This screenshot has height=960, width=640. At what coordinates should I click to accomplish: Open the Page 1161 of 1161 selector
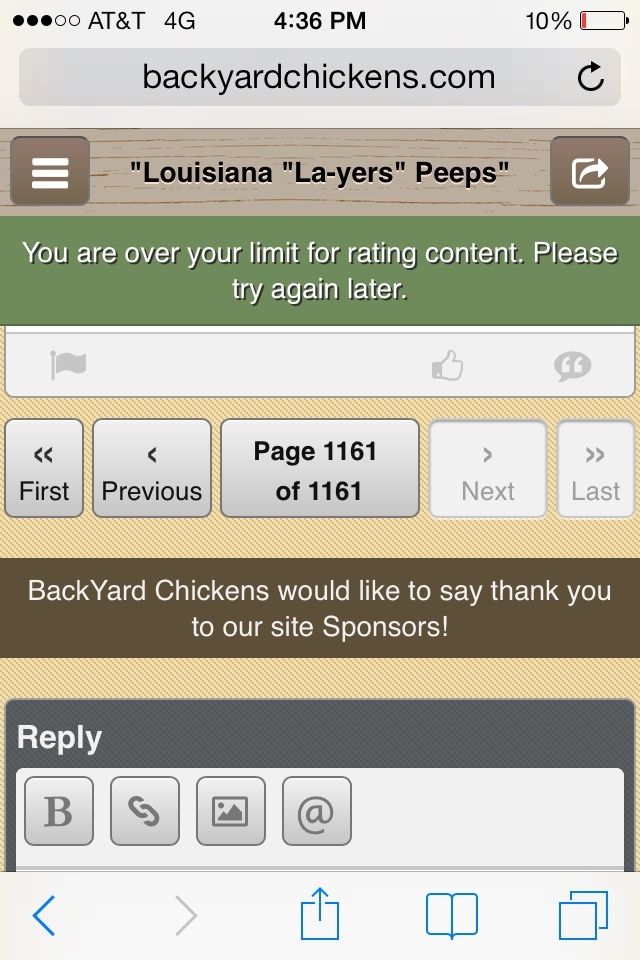coord(319,469)
